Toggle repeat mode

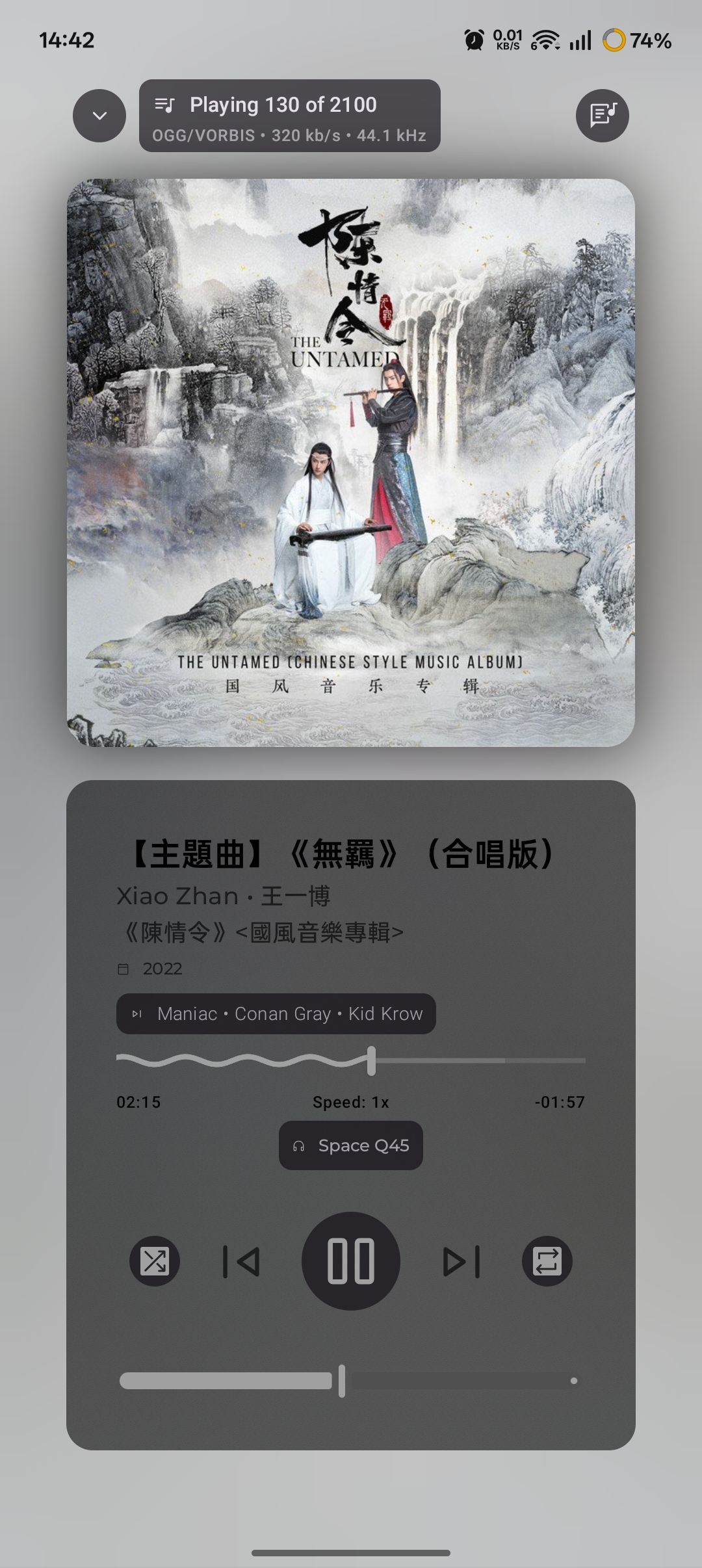click(547, 1261)
